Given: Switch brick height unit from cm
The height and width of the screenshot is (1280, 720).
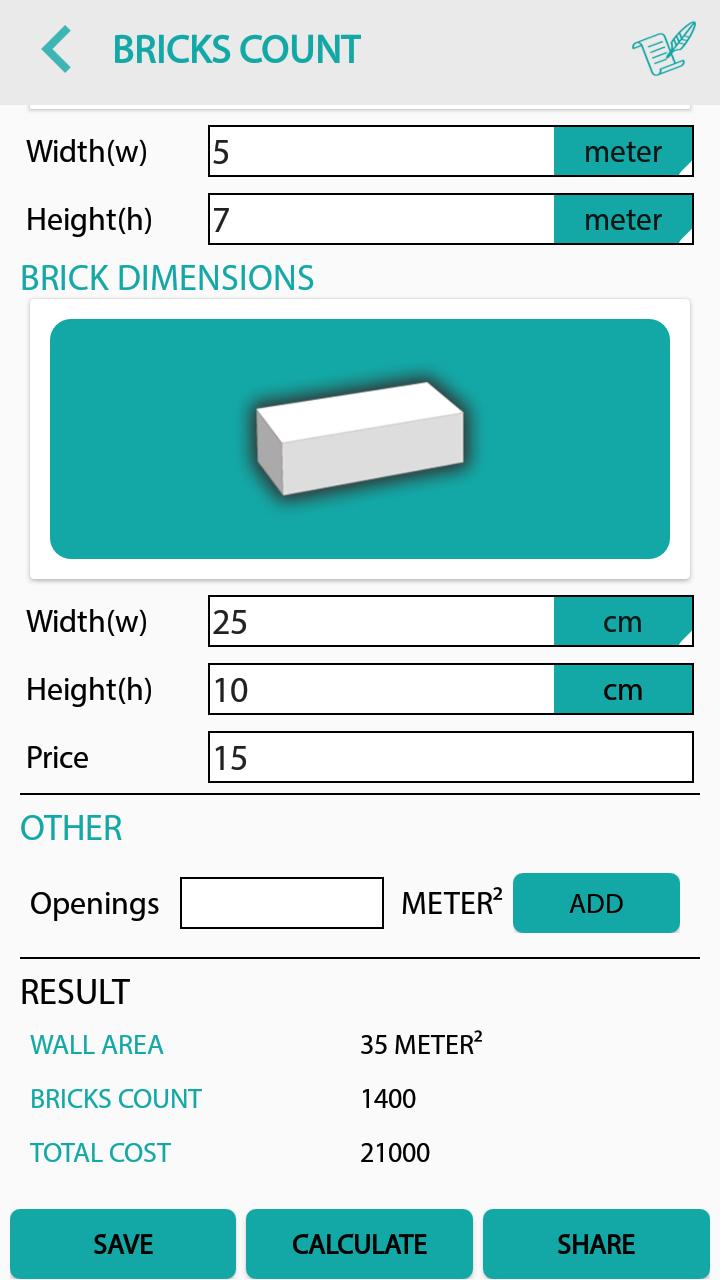Looking at the screenshot, I should pos(624,689).
